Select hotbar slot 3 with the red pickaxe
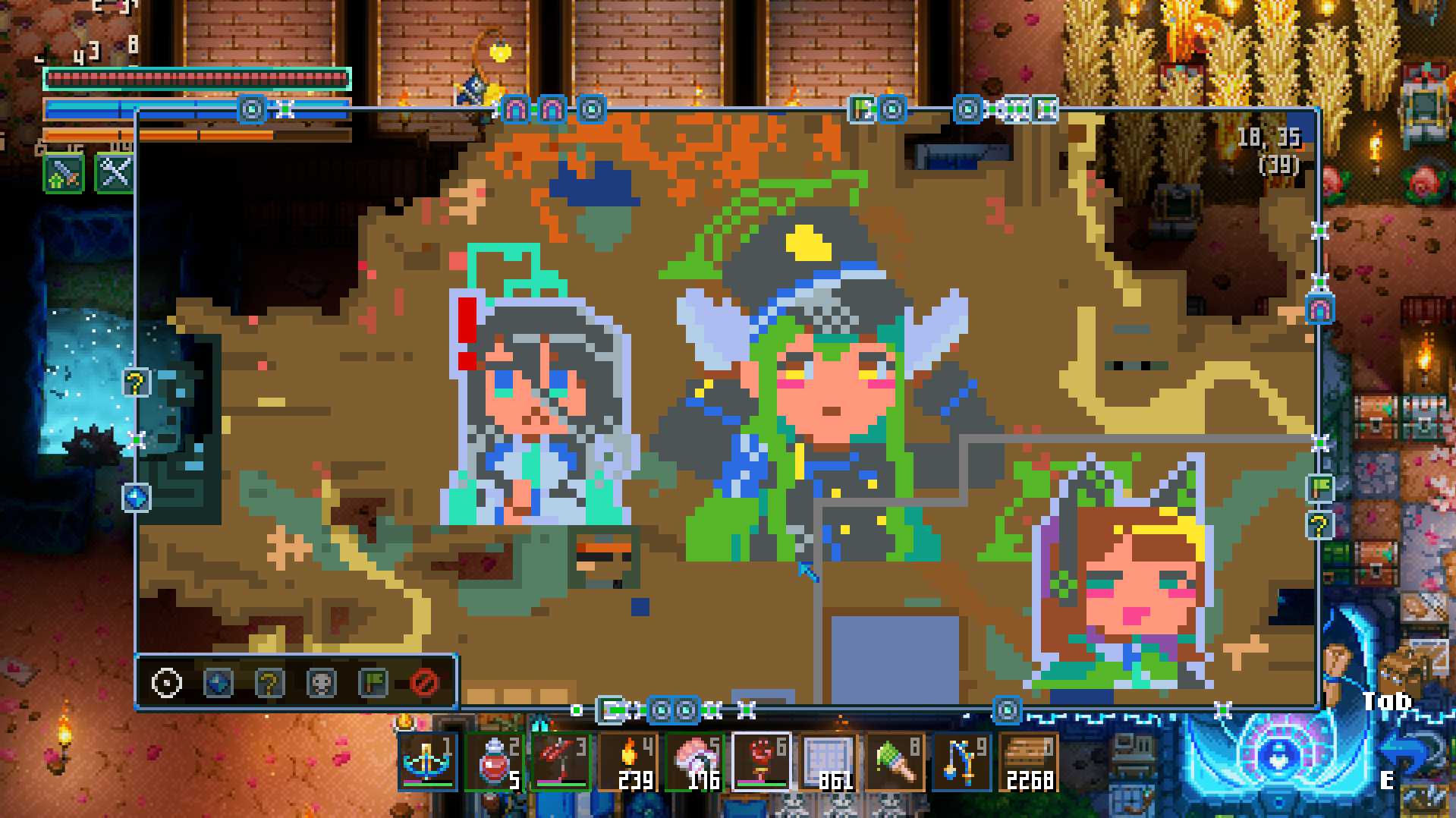Image resolution: width=1456 pixels, height=818 pixels. (561, 762)
